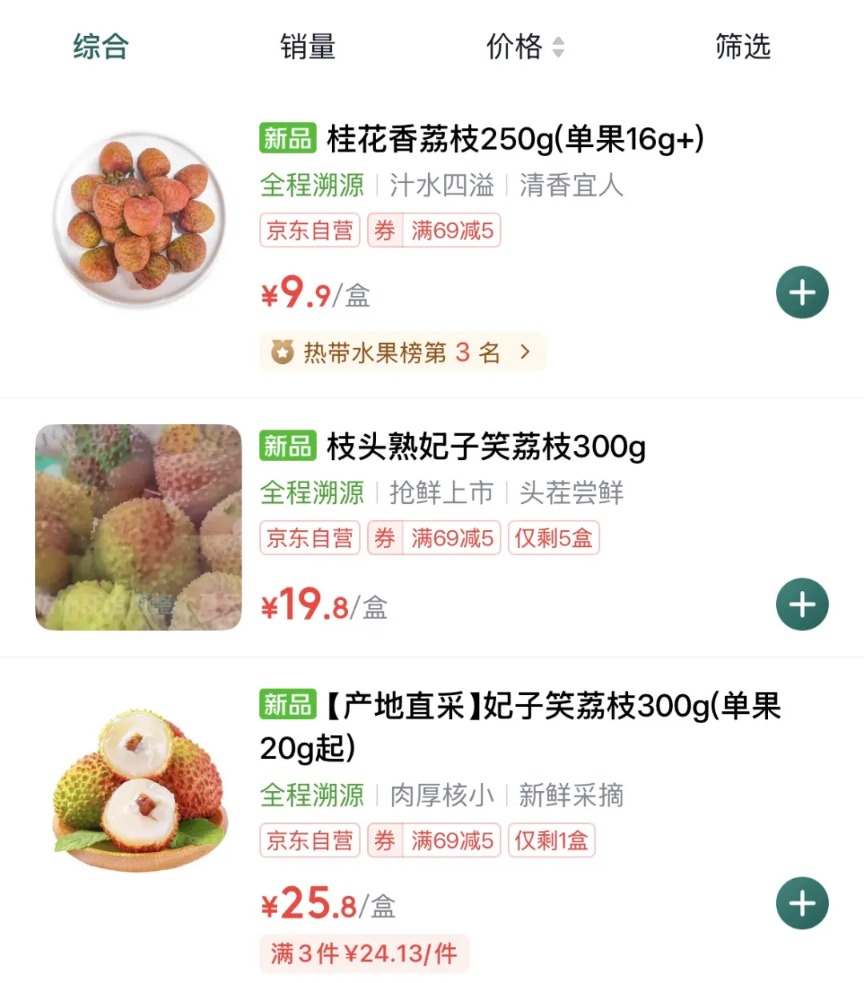Image resolution: width=864 pixels, height=983 pixels.
Task: Toggle the 仅剩5盒 stock tag
Action: [554, 538]
